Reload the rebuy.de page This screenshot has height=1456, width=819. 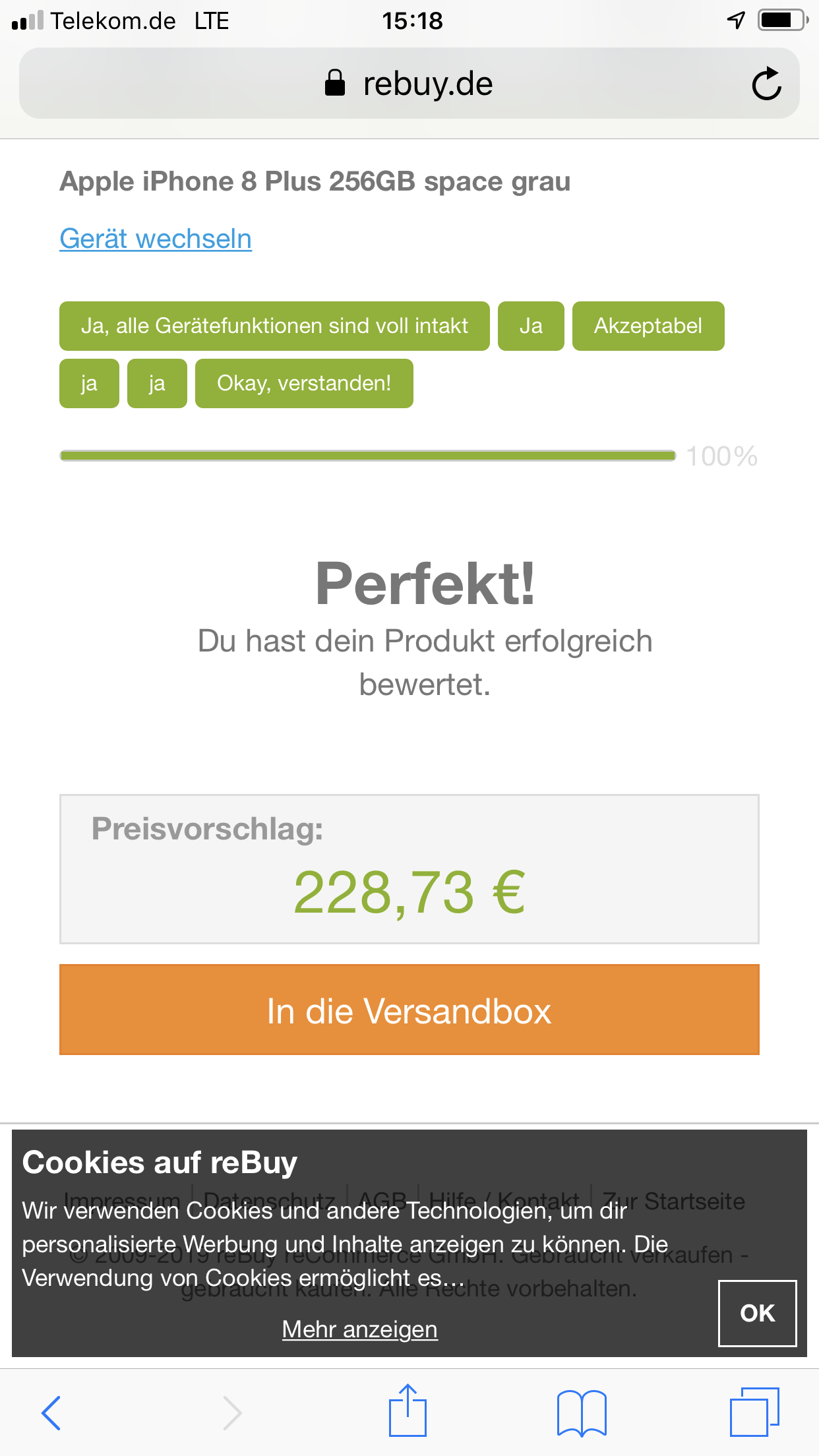pyautogui.click(x=766, y=84)
